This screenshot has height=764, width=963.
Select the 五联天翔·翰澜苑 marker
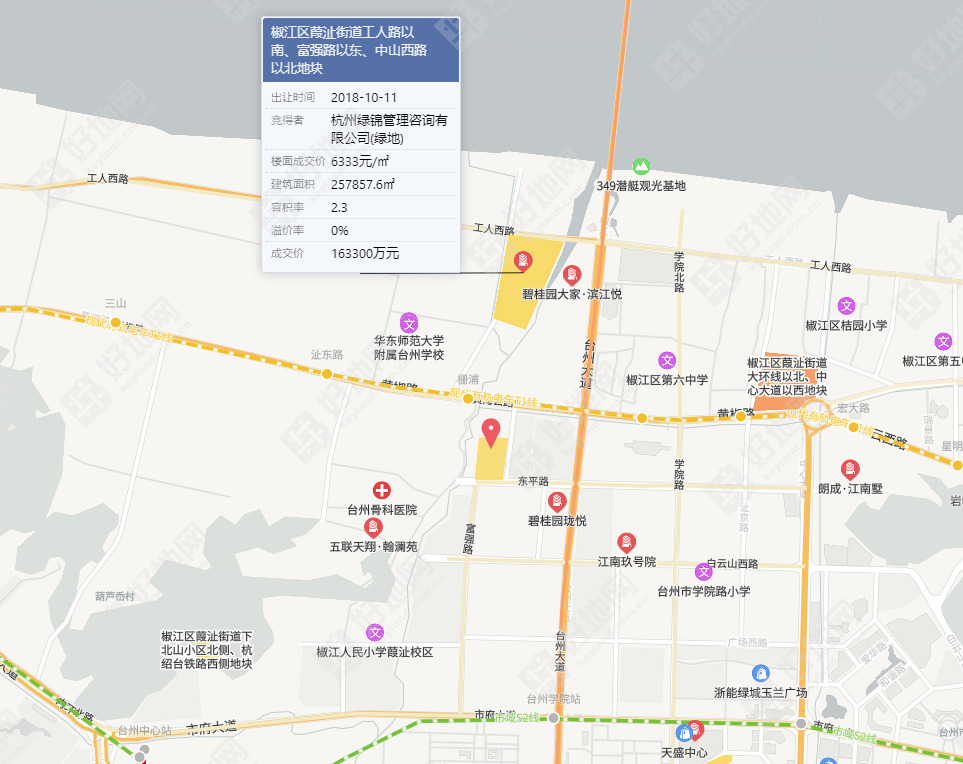[373, 527]
